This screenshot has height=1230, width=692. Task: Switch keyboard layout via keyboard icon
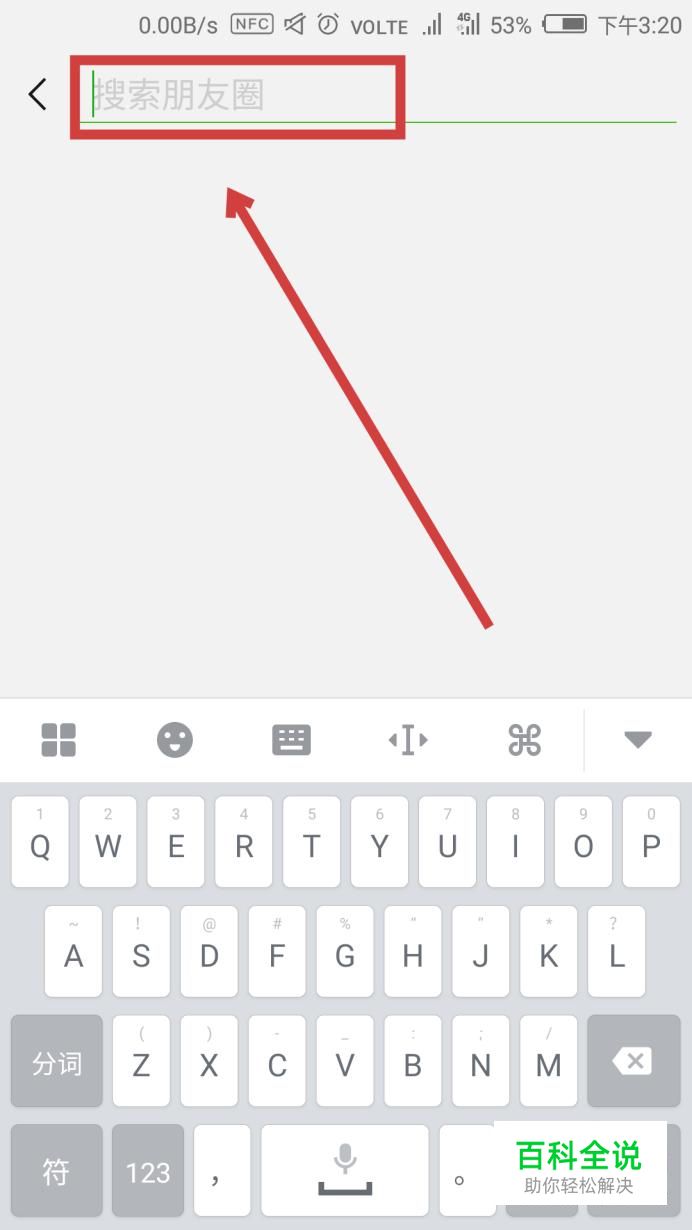(291, 740)
